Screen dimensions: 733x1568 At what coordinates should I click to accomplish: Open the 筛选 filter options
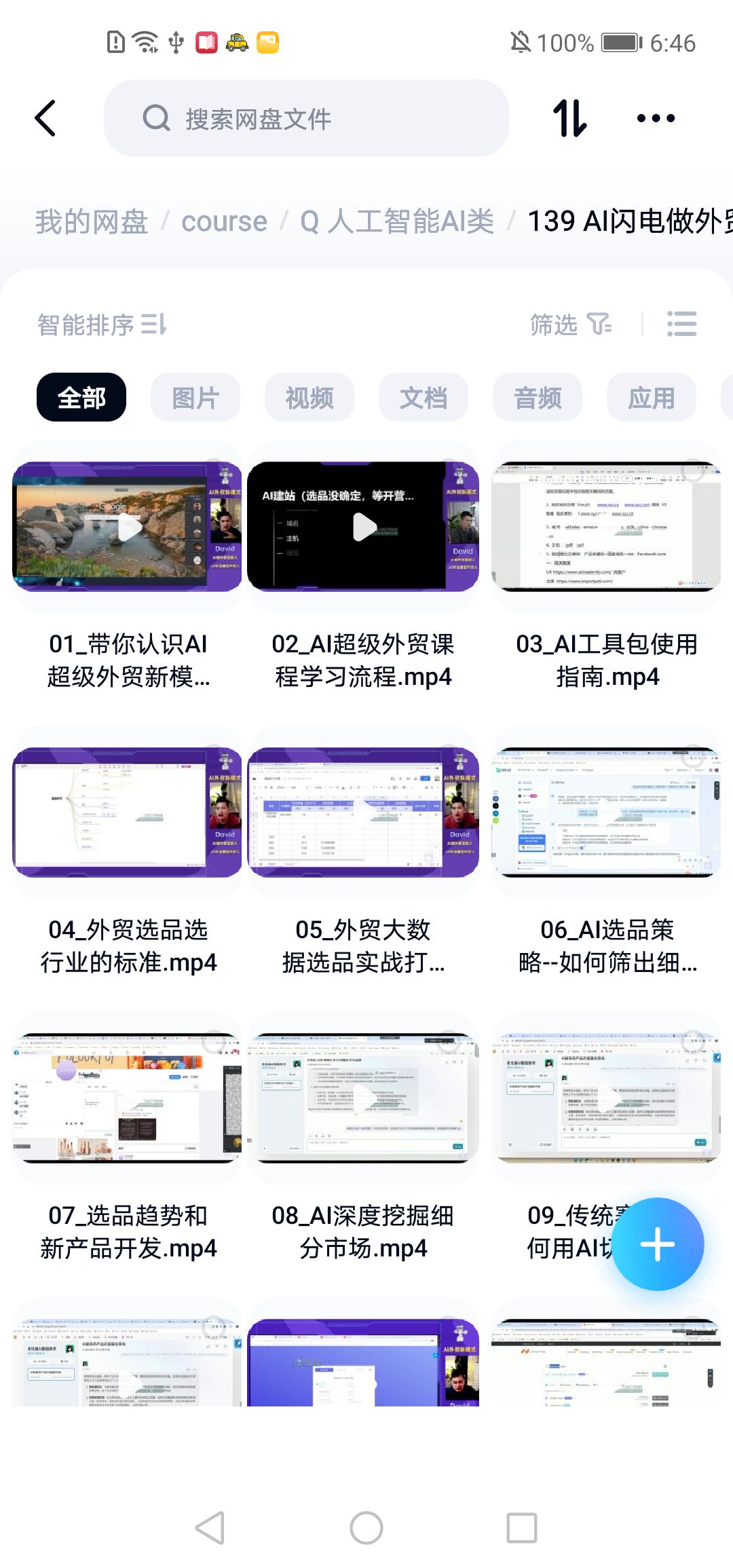click(570, 324)
